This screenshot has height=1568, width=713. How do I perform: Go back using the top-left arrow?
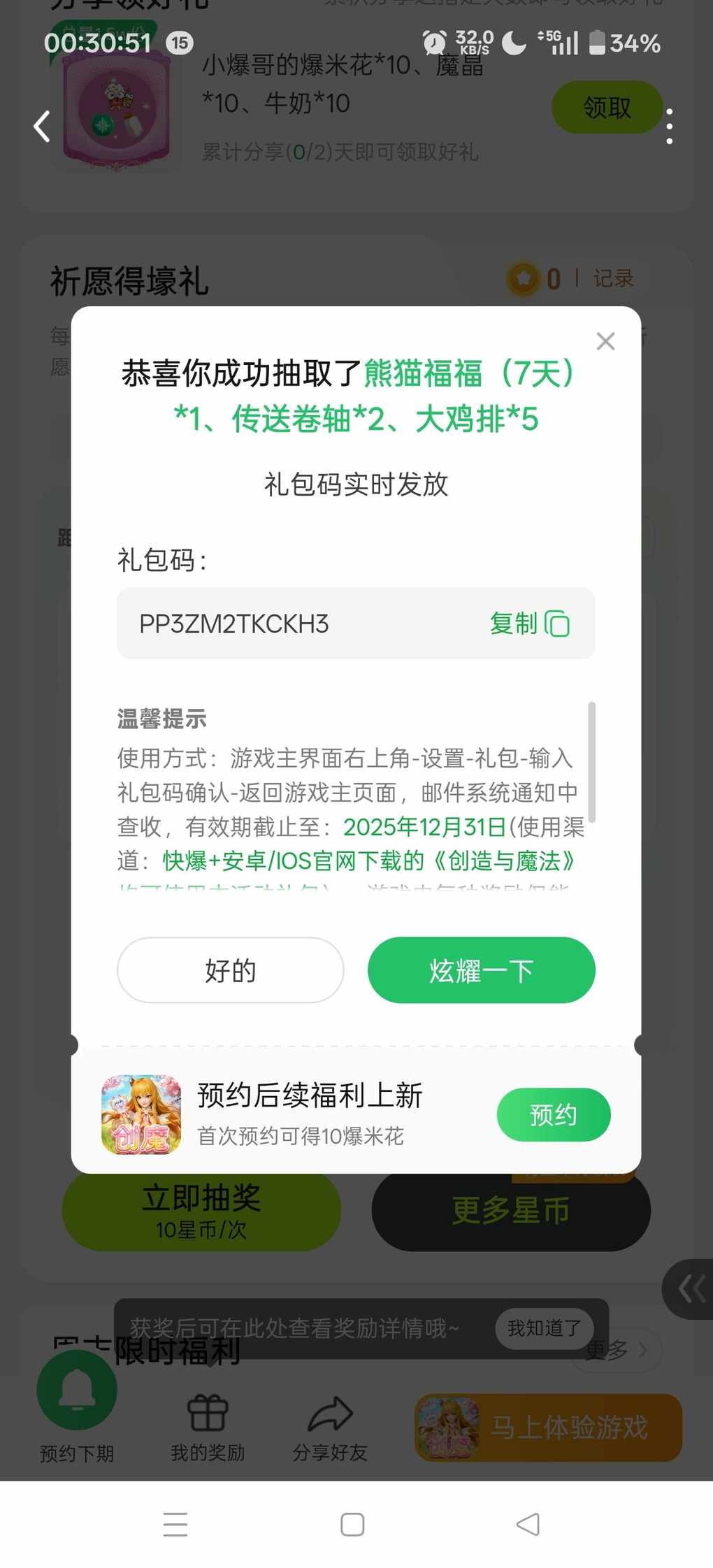pos(42,127)
